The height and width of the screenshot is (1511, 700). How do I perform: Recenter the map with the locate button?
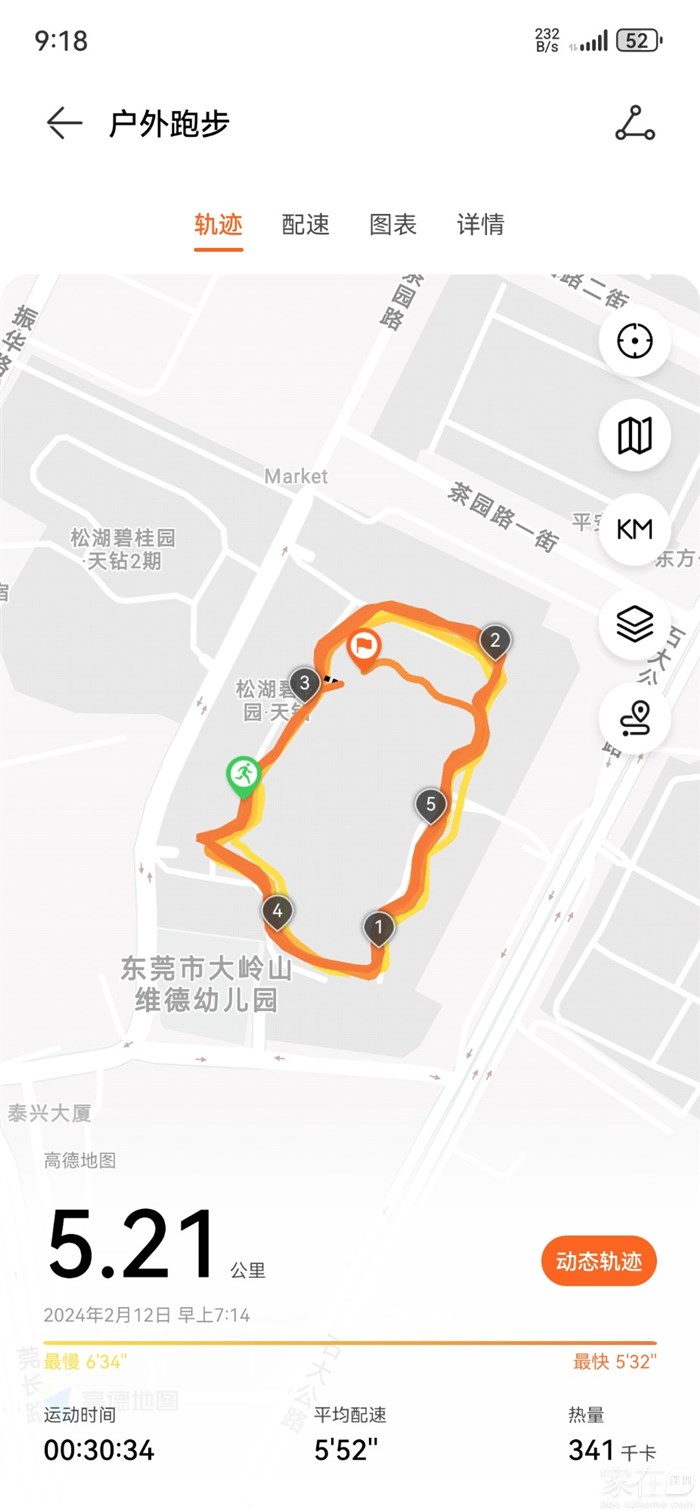pyautogui.click(x=634, y=341)
